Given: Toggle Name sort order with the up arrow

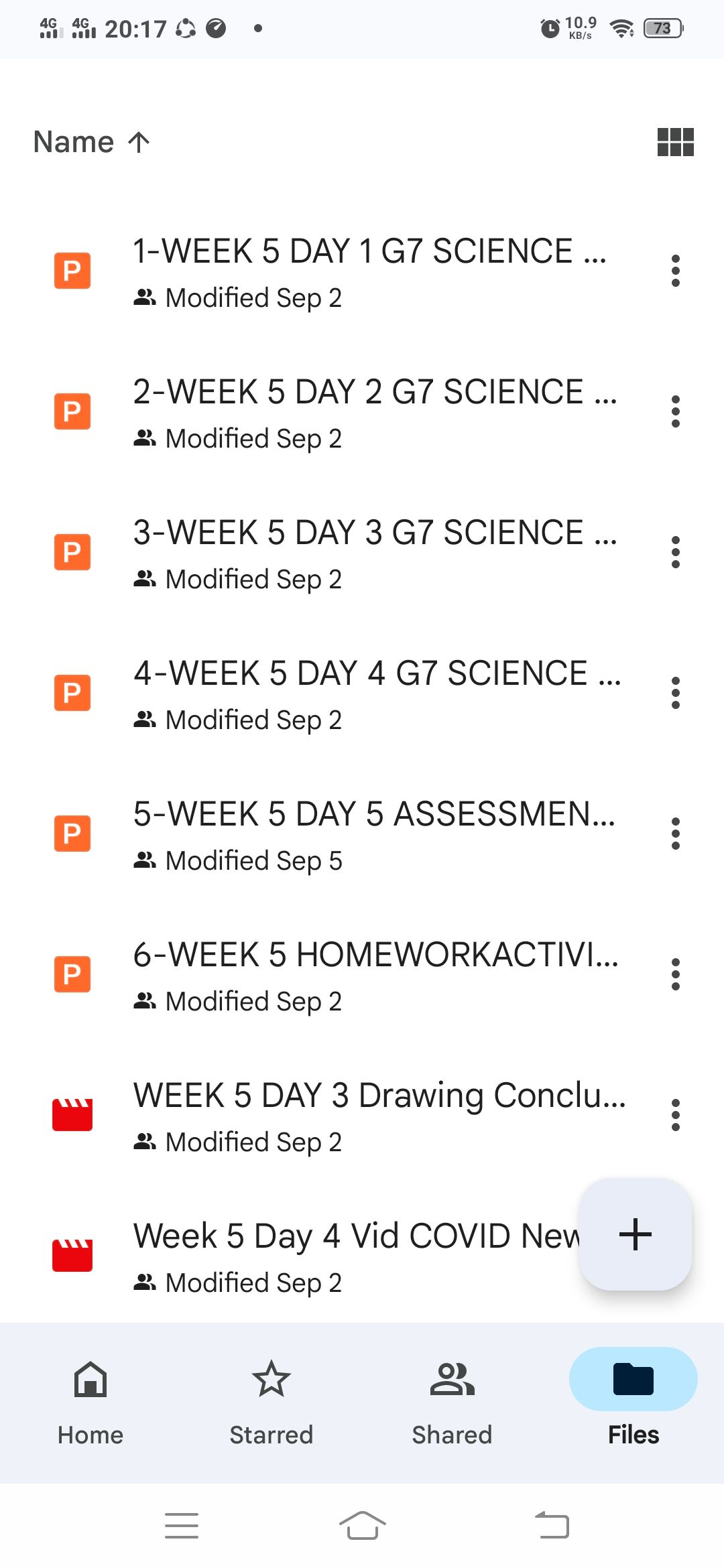Looking at the screenshot, I should [138, 141].
